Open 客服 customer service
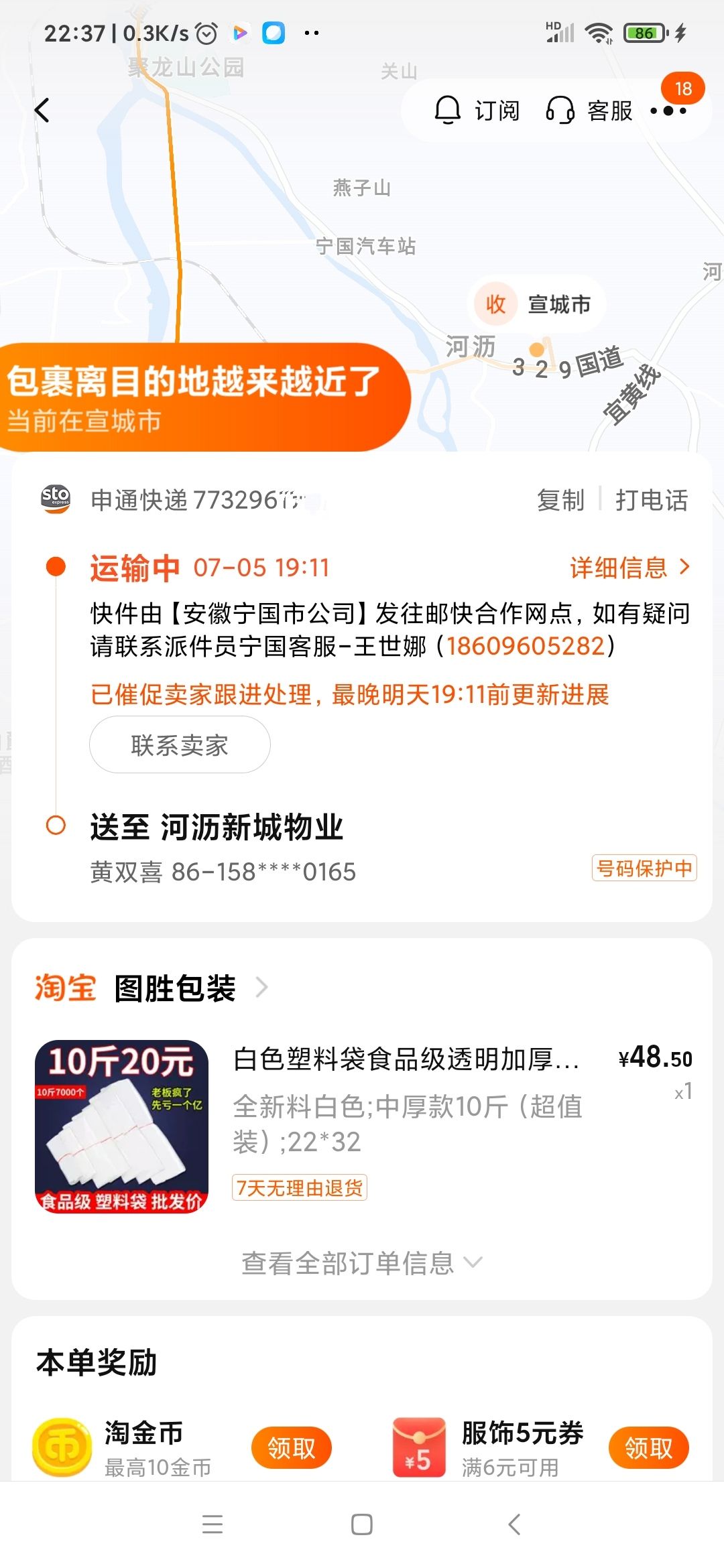This screenshot has height=1568, width=724. (x=590, y=111)
